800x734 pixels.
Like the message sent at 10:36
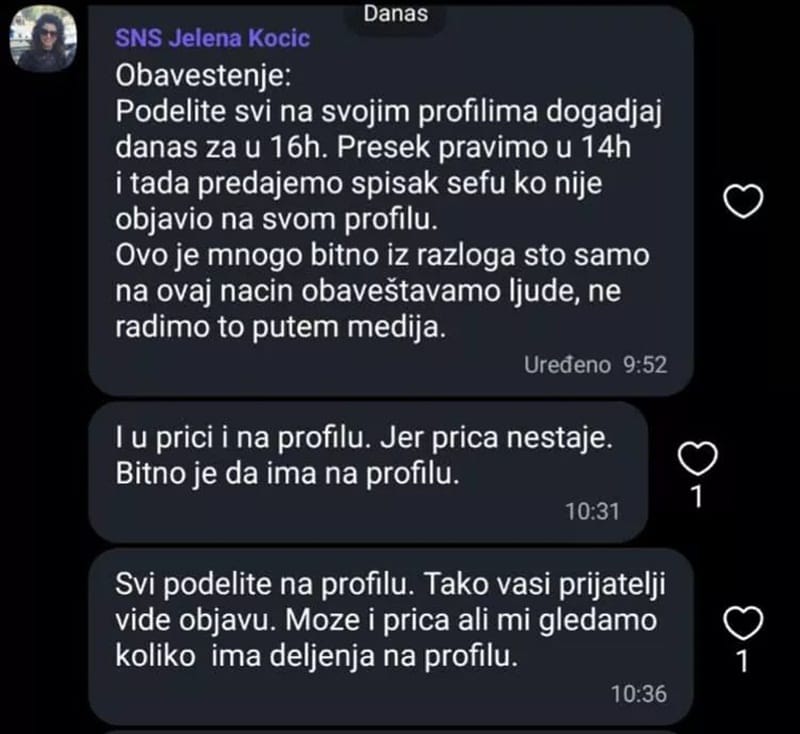pyautogui.click(x=742, y=624)
